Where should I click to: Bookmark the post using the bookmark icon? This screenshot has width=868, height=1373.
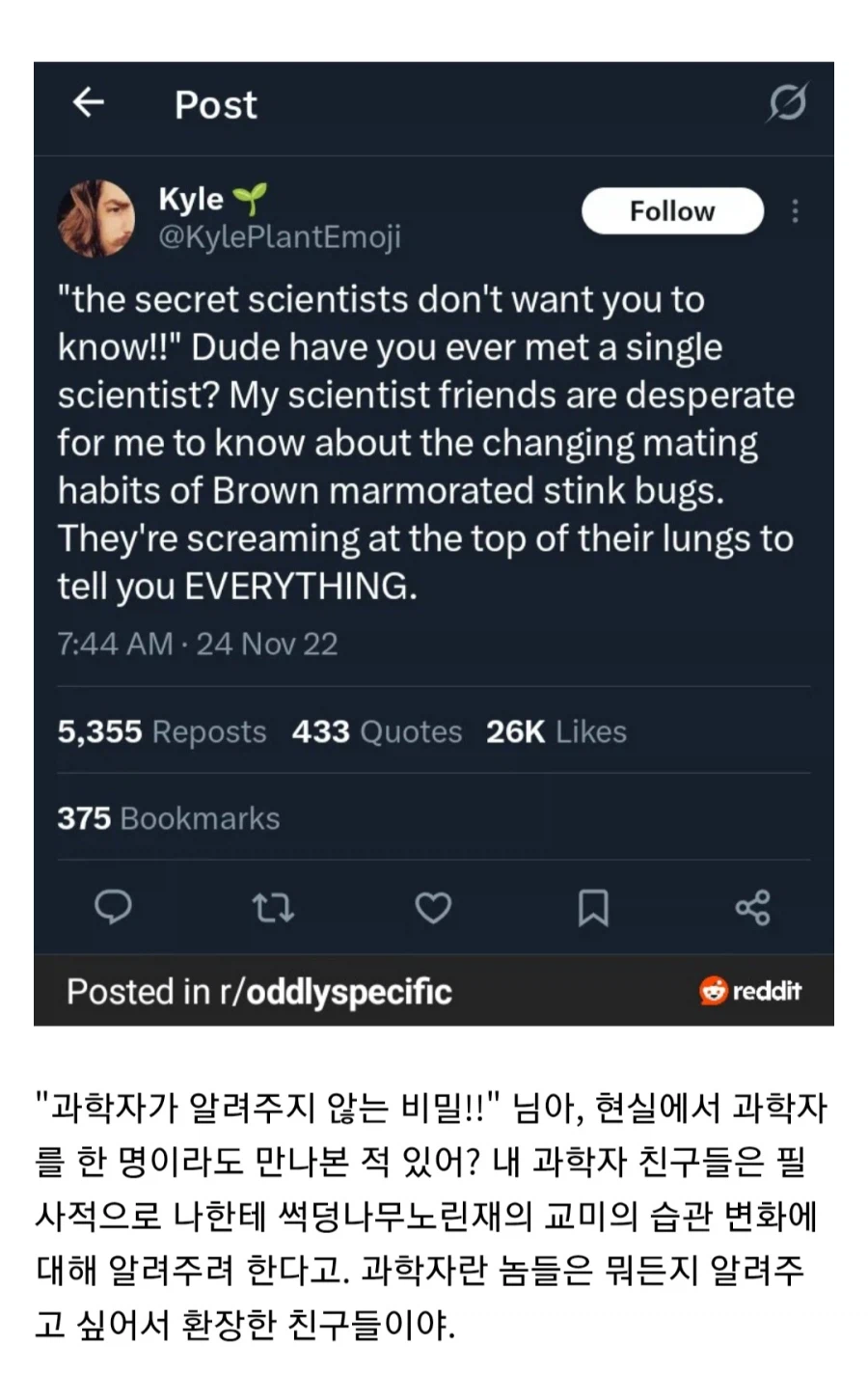tap(592, 908)
